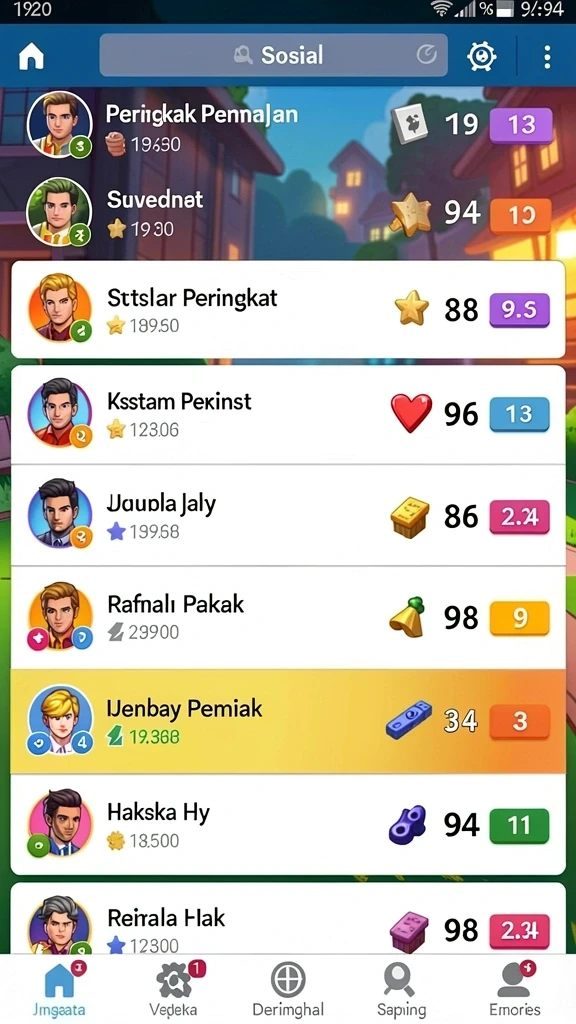Image resolution: width=576 pixels, height=1024 pixels.
Task: Open the Ksstam Pekinst player row
Action: click(288, 414)
